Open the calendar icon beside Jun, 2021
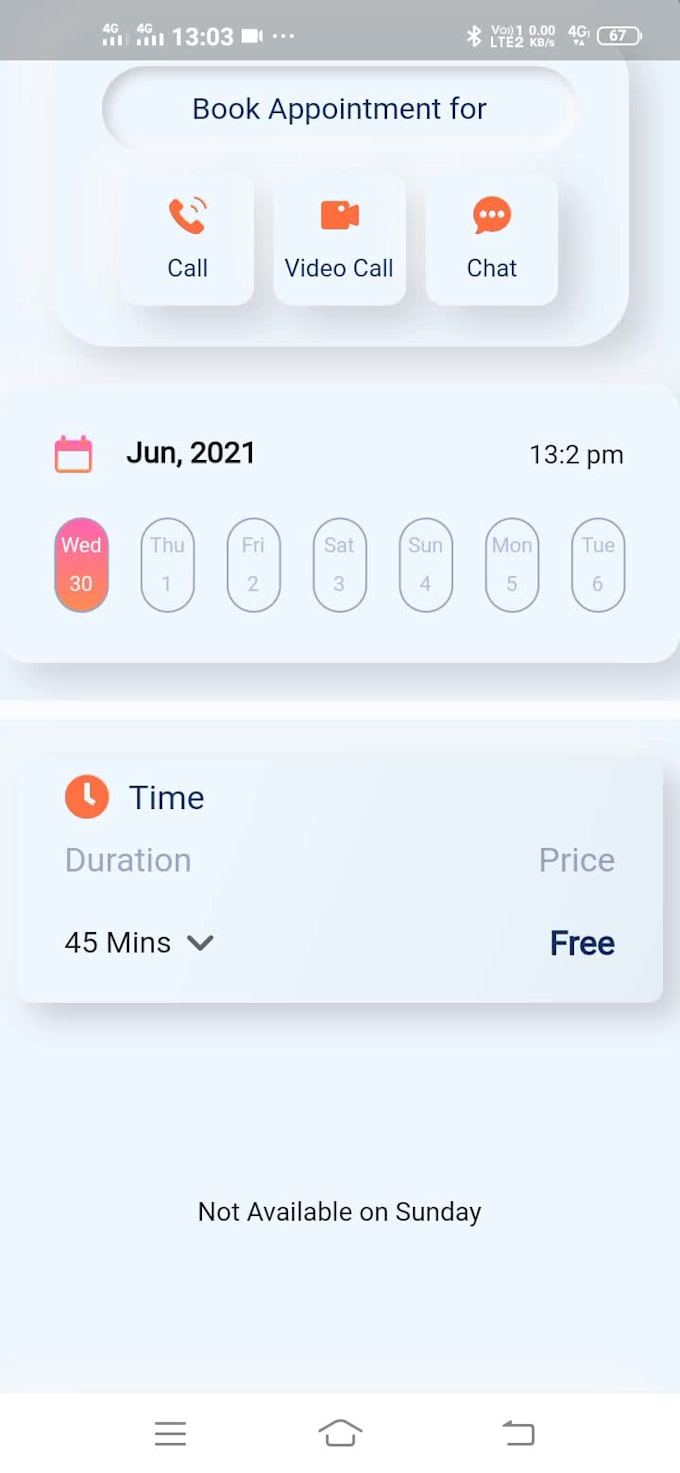The image size is (680, 1473). tap(73, 454)
